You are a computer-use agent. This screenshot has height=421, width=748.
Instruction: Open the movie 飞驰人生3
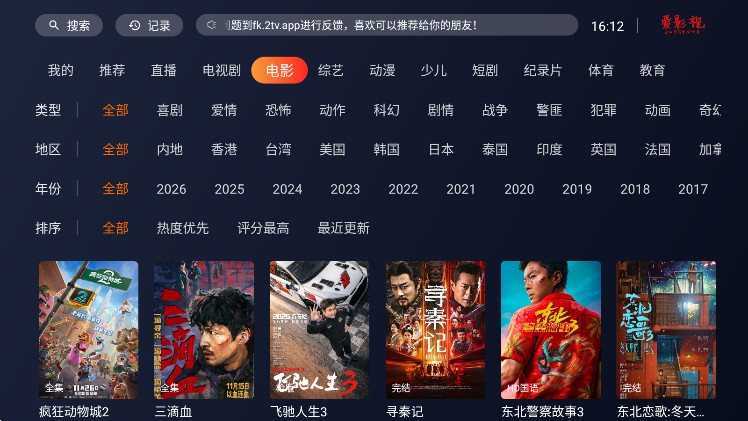(319, 330)
